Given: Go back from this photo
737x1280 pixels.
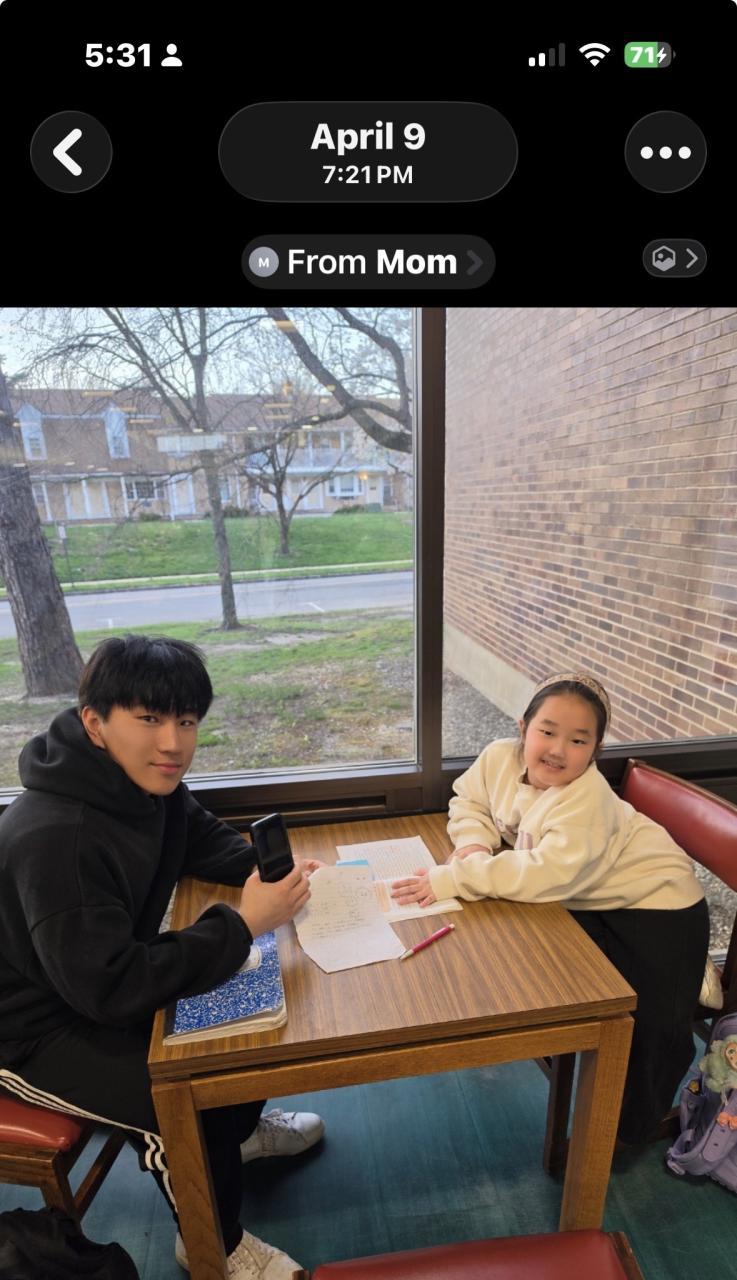Looking at the screenshot, I should pos(70,152).
